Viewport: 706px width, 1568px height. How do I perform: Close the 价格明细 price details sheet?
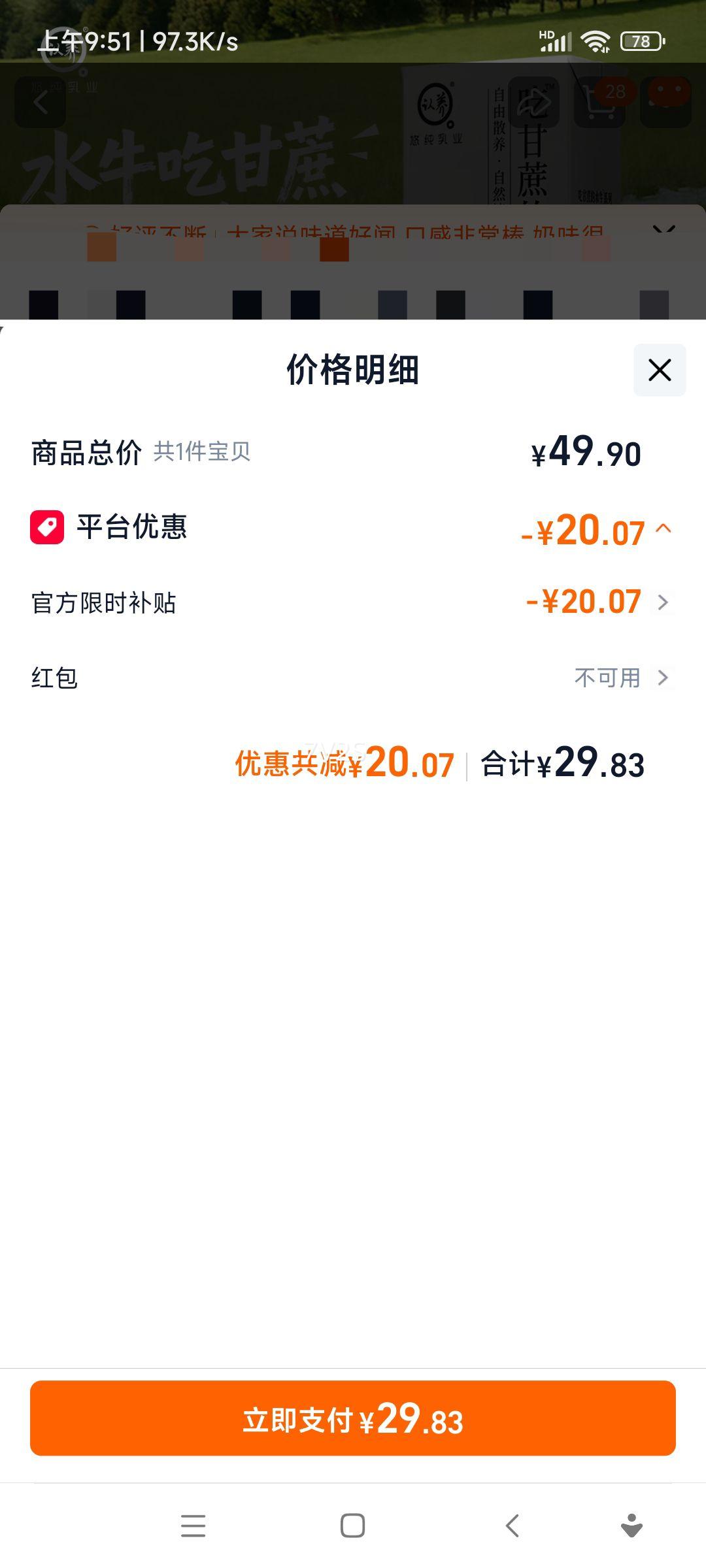[x=659, y=370]
